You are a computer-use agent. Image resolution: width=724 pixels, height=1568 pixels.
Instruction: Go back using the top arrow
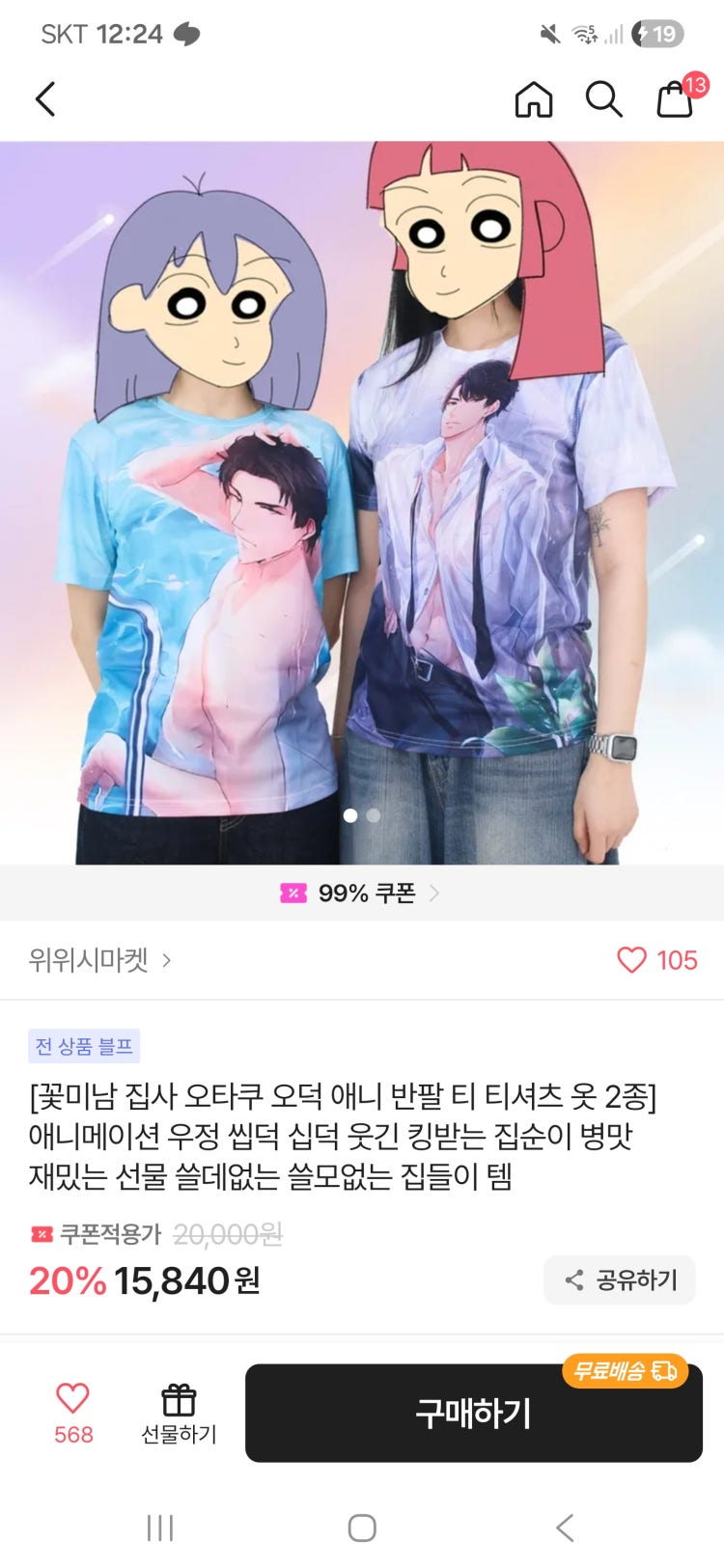pyautogui.click(x=45, y=99)
